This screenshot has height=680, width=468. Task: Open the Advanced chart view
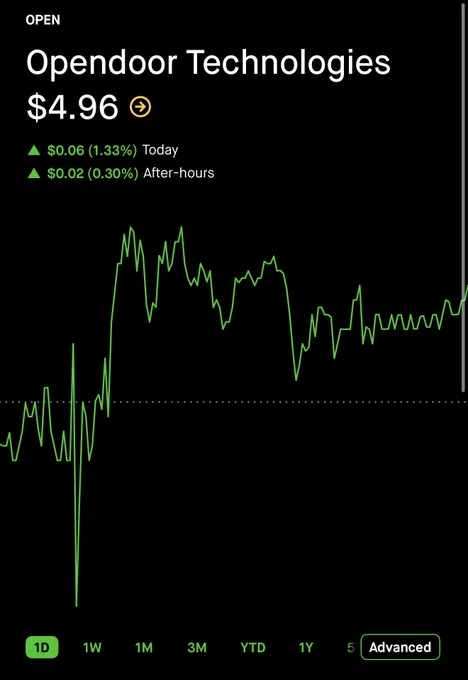(400, 647)
